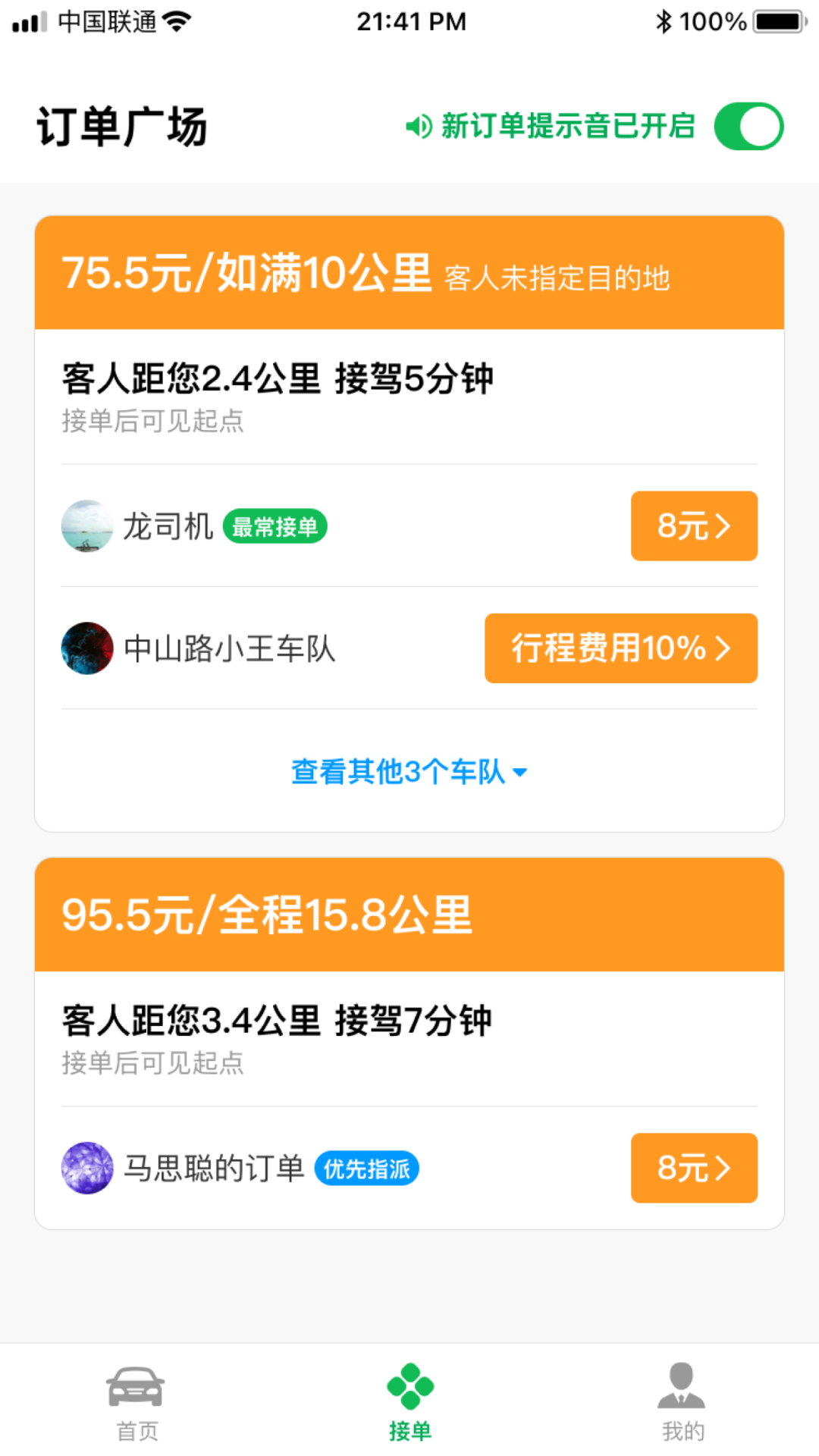Click the speaker icon next to 新订单提示音已开启
The image size is (819, 1456).
[x=418, y=127]
